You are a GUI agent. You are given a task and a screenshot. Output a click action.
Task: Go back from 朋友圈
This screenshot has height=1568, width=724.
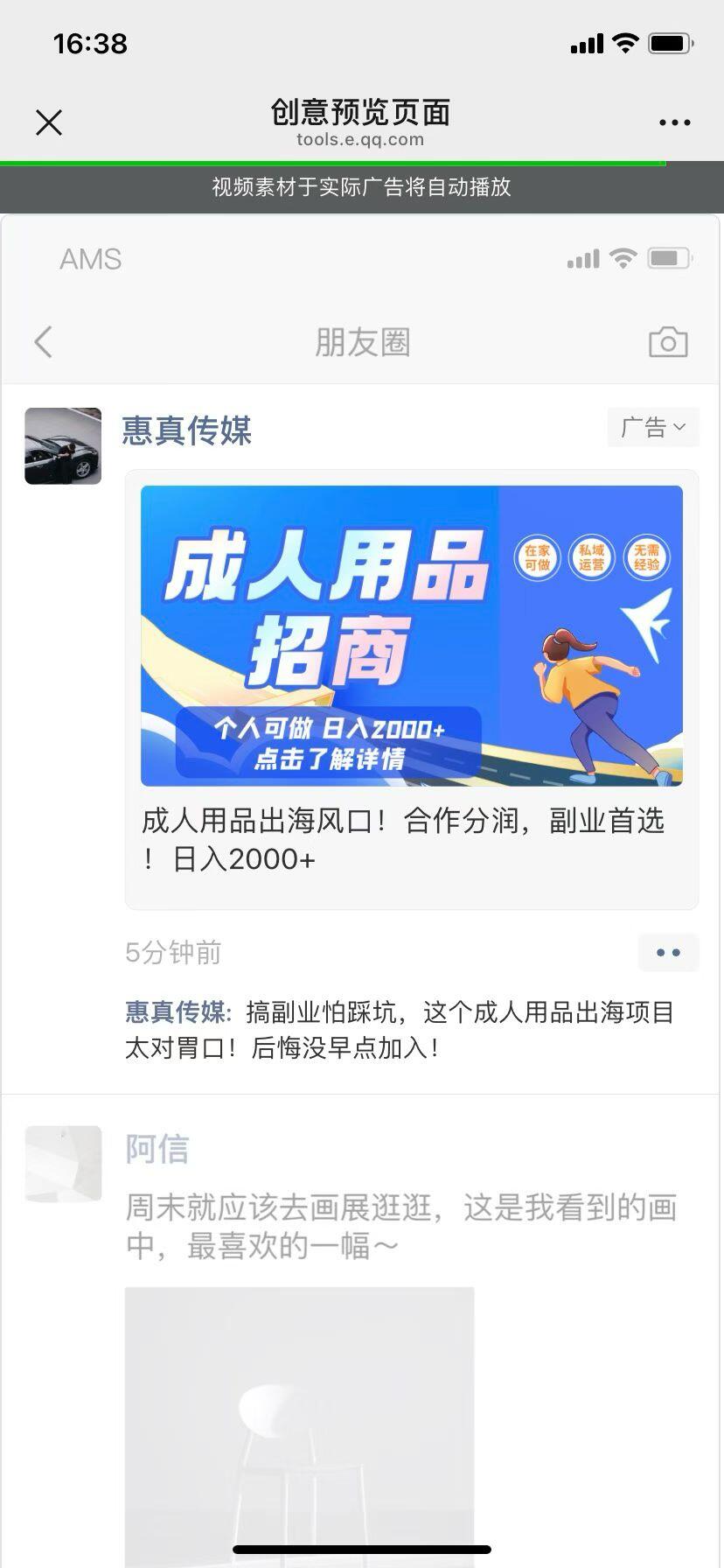44,342
